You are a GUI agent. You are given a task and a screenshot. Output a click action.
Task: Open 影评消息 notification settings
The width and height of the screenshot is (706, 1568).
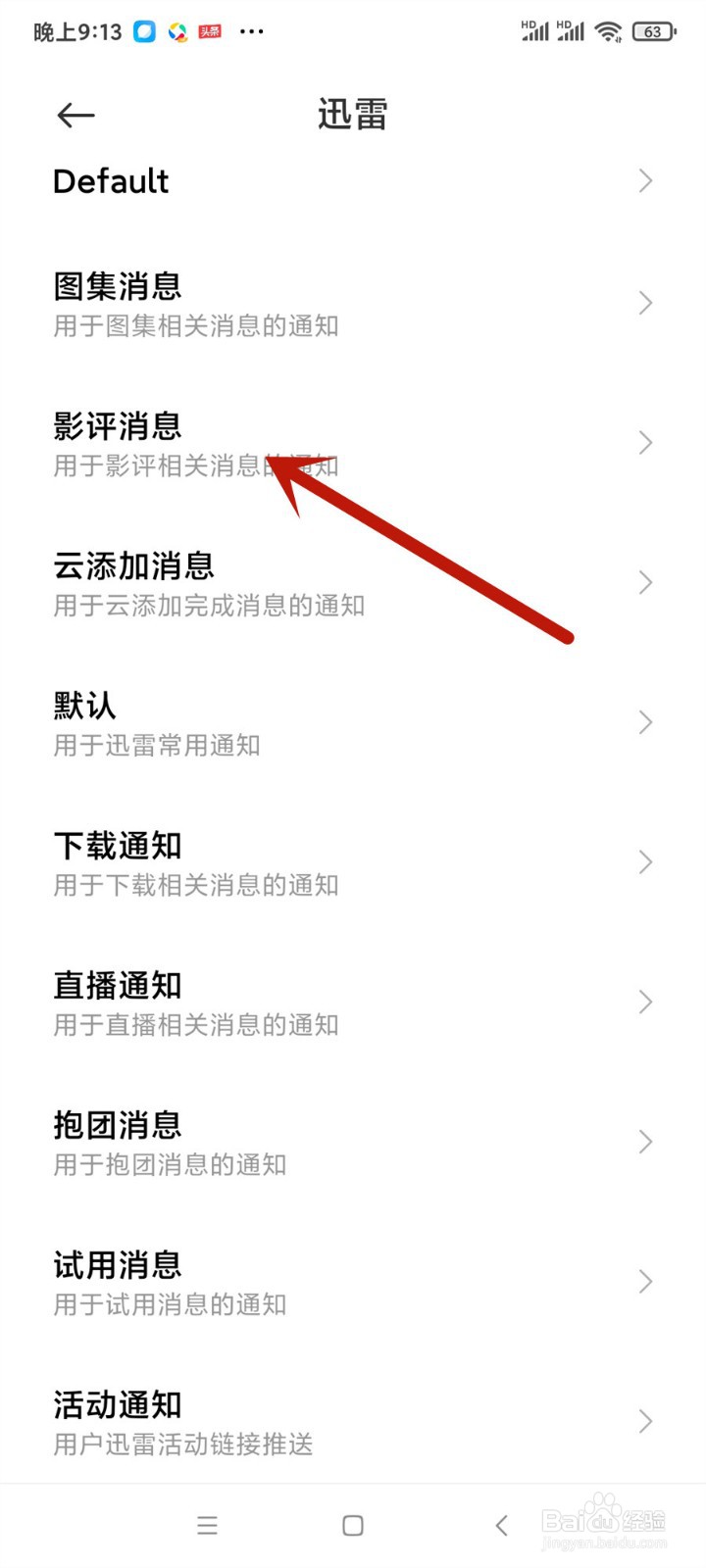353,443
